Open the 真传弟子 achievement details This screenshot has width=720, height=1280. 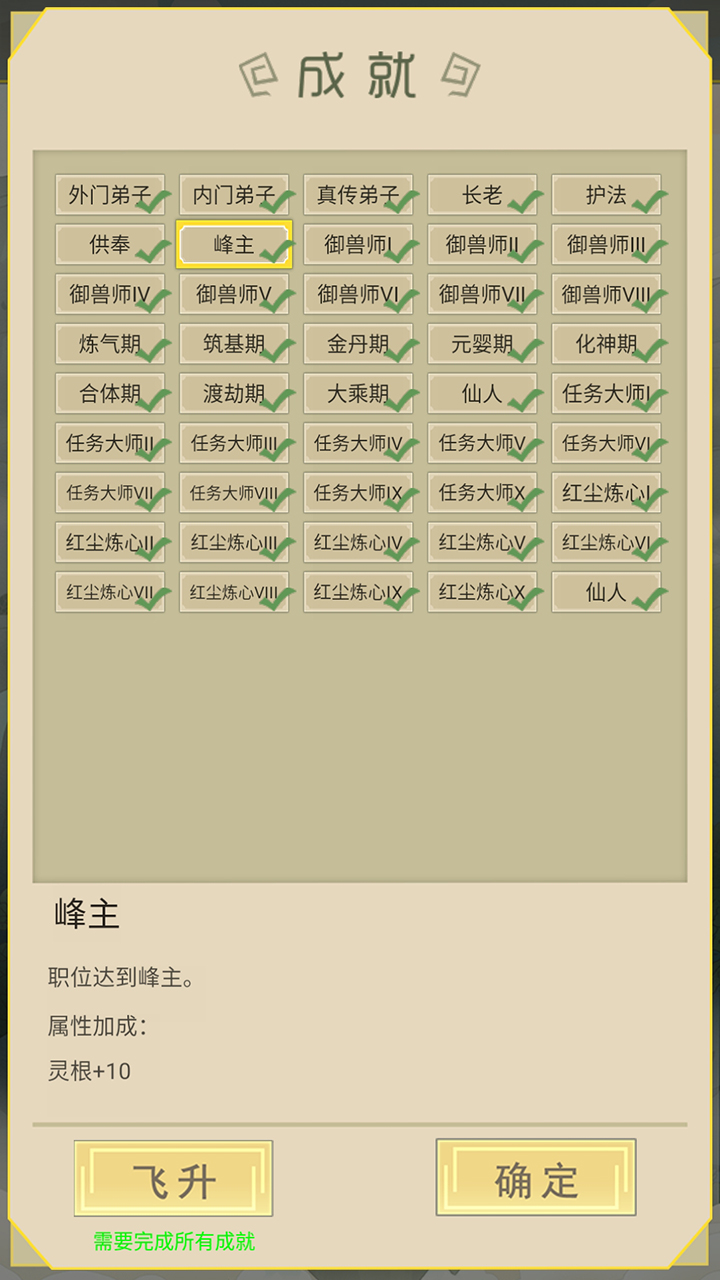click(x=358, y=194)
